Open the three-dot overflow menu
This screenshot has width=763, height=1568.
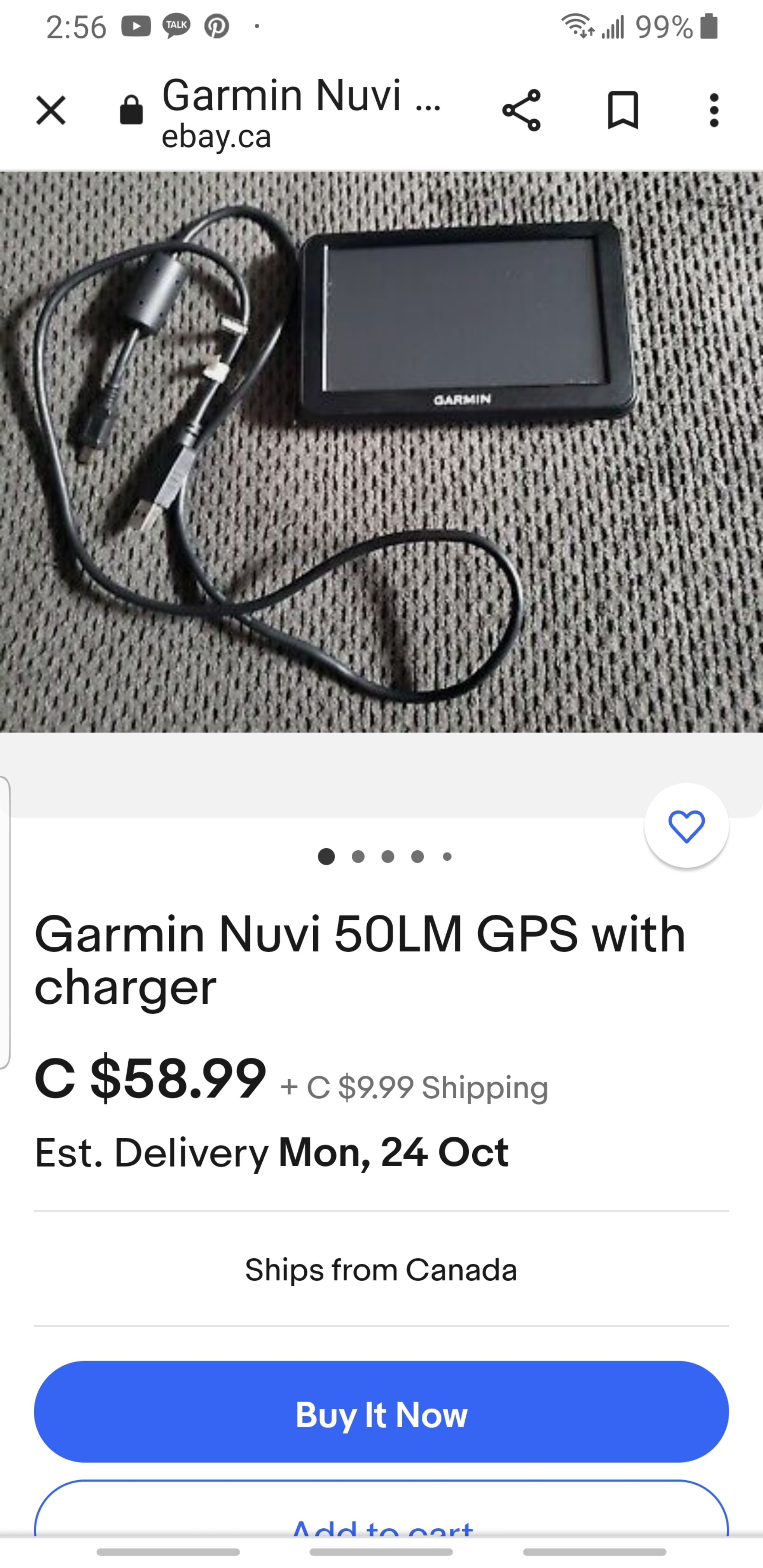coord(714,110)
